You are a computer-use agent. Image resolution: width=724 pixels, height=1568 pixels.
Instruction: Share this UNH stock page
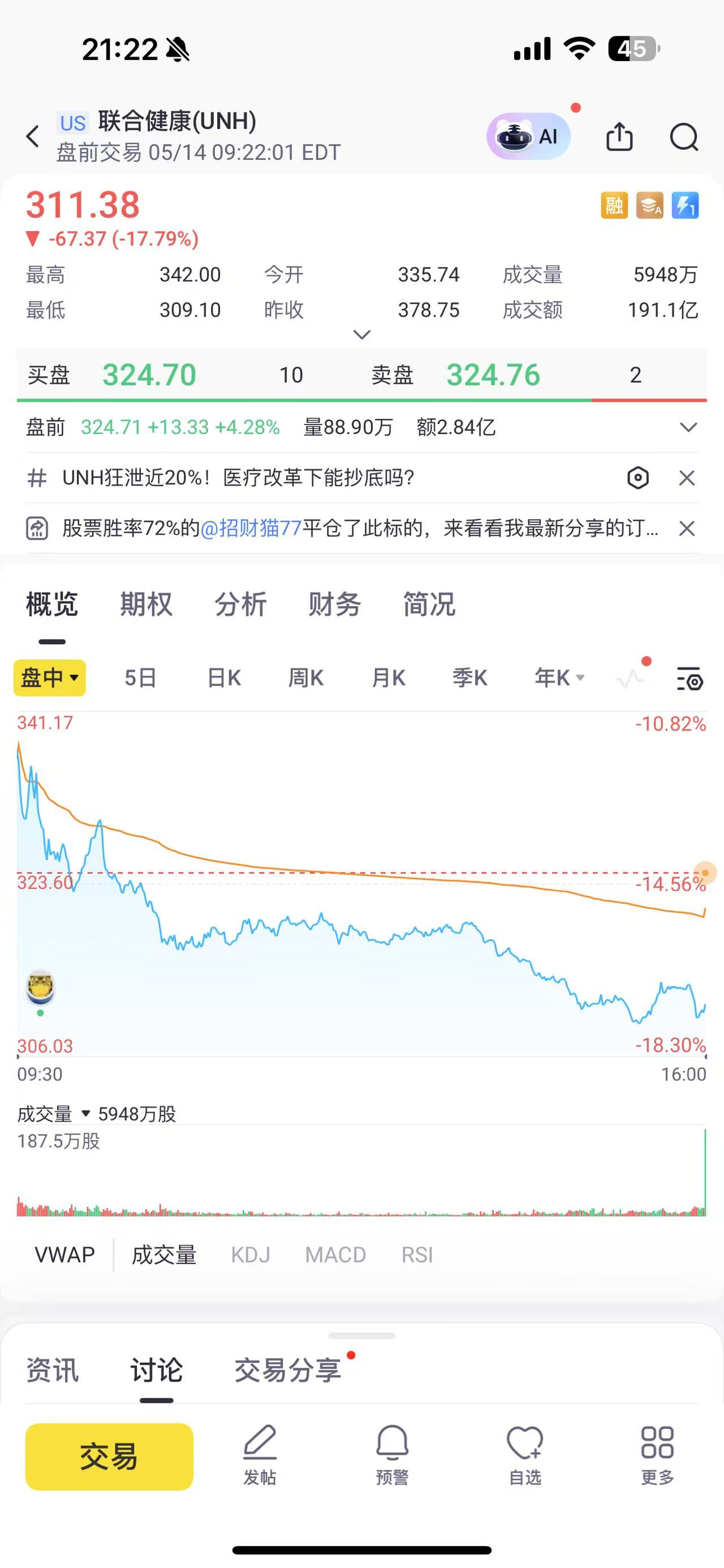[619, 136]
